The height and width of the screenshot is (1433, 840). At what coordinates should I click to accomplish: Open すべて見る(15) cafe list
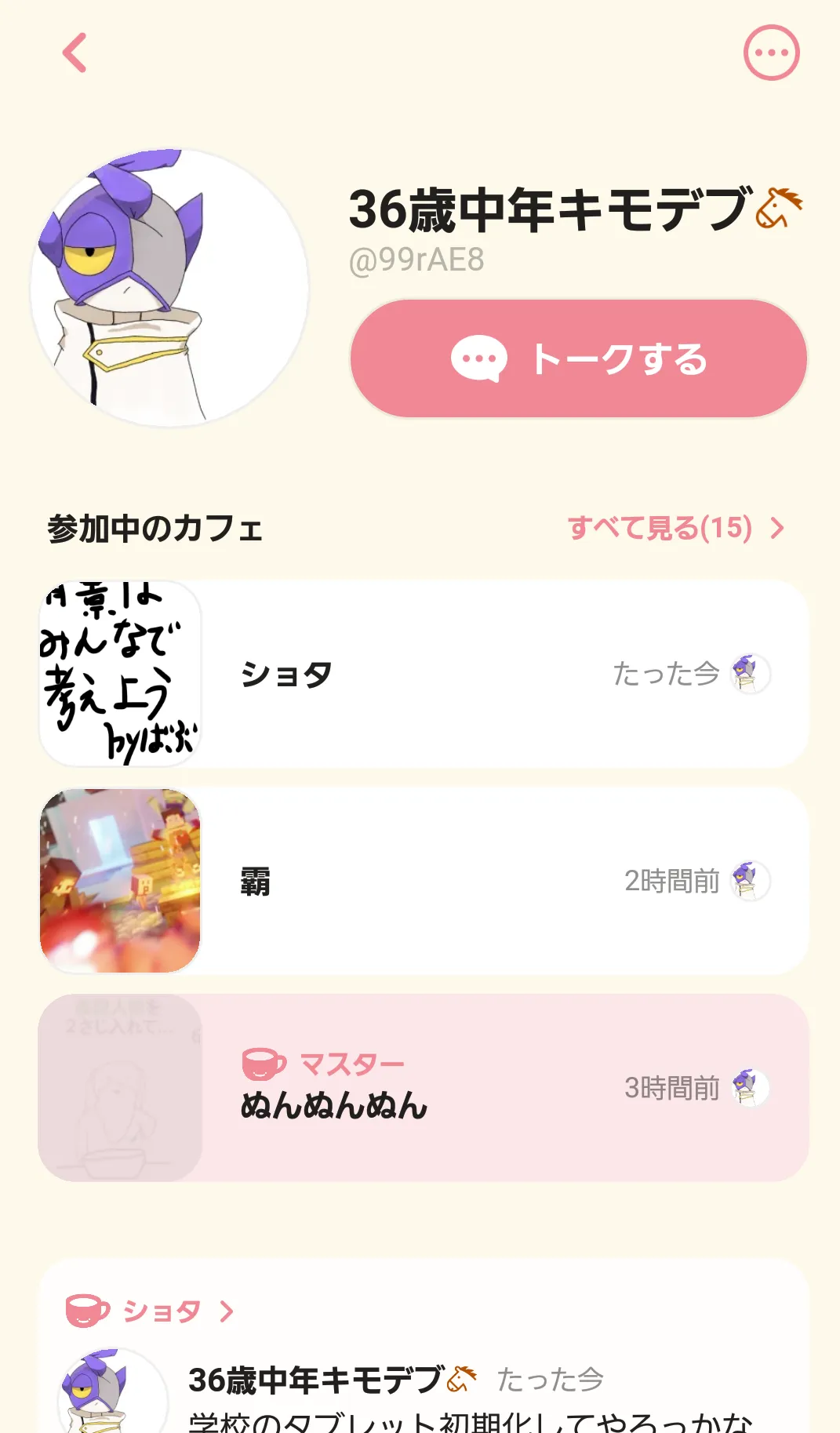tap(675, 528)
